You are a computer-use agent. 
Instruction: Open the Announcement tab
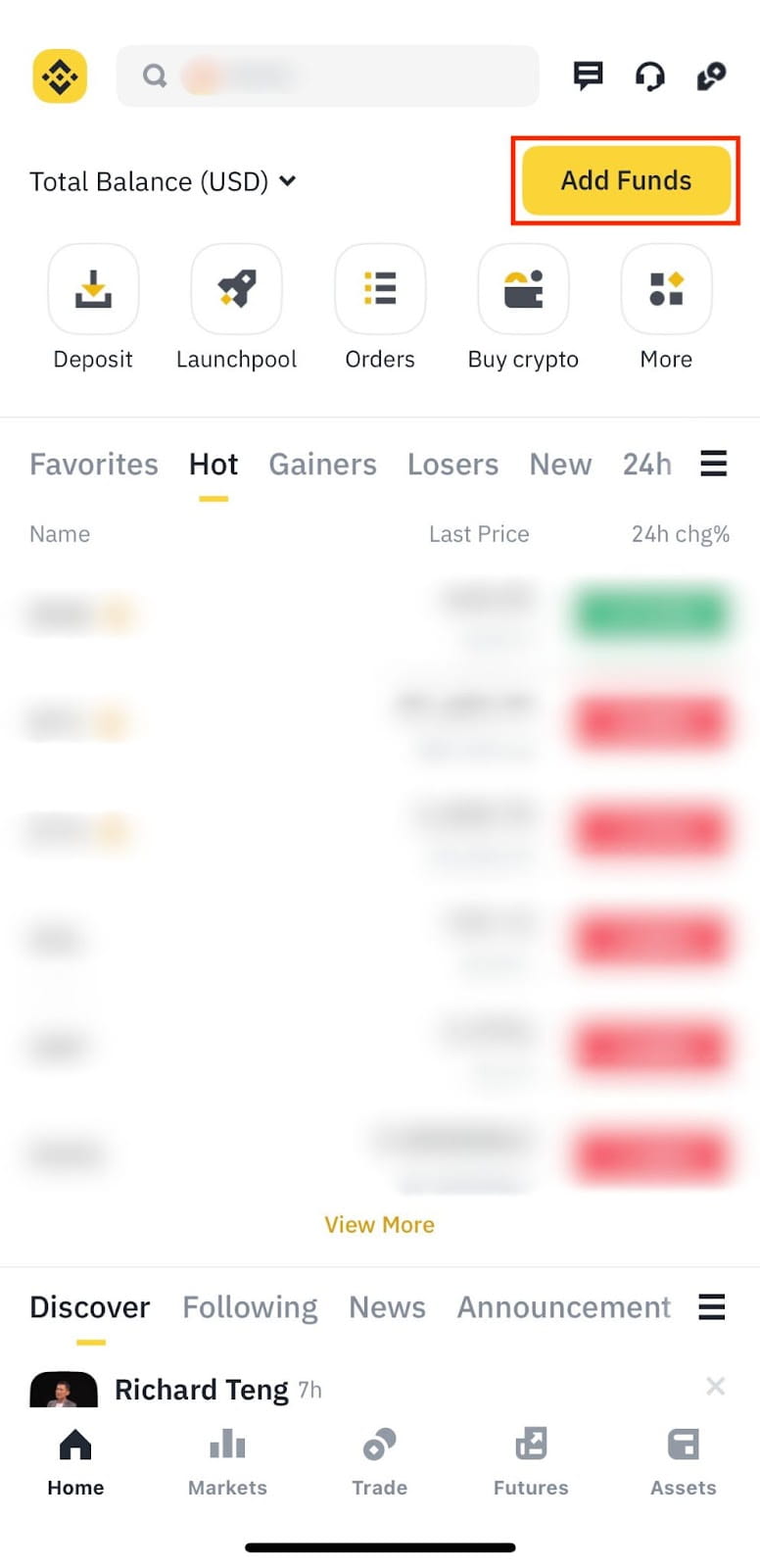click(564, 1307)
